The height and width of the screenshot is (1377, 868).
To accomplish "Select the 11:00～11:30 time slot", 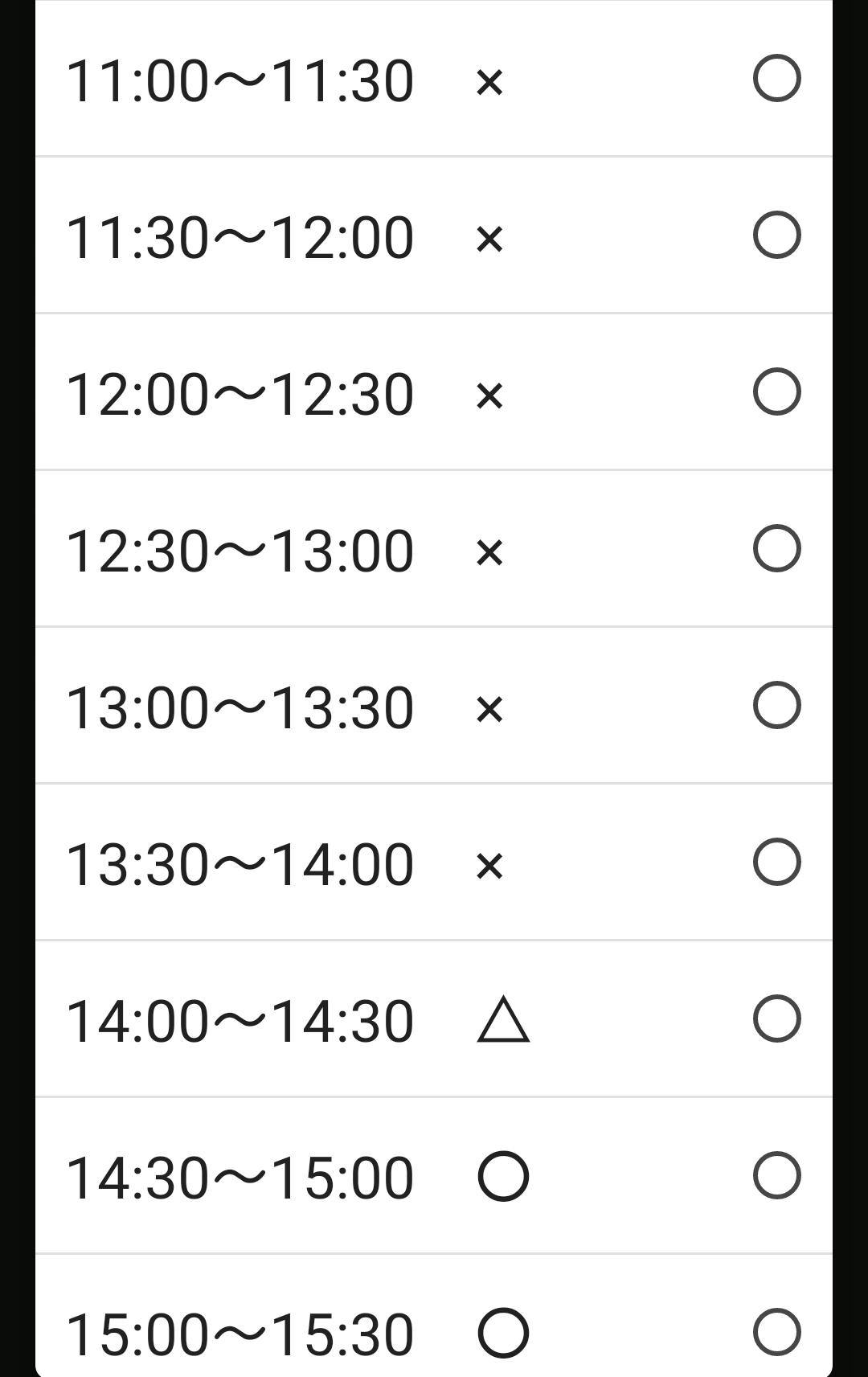I will pos(776,79).
